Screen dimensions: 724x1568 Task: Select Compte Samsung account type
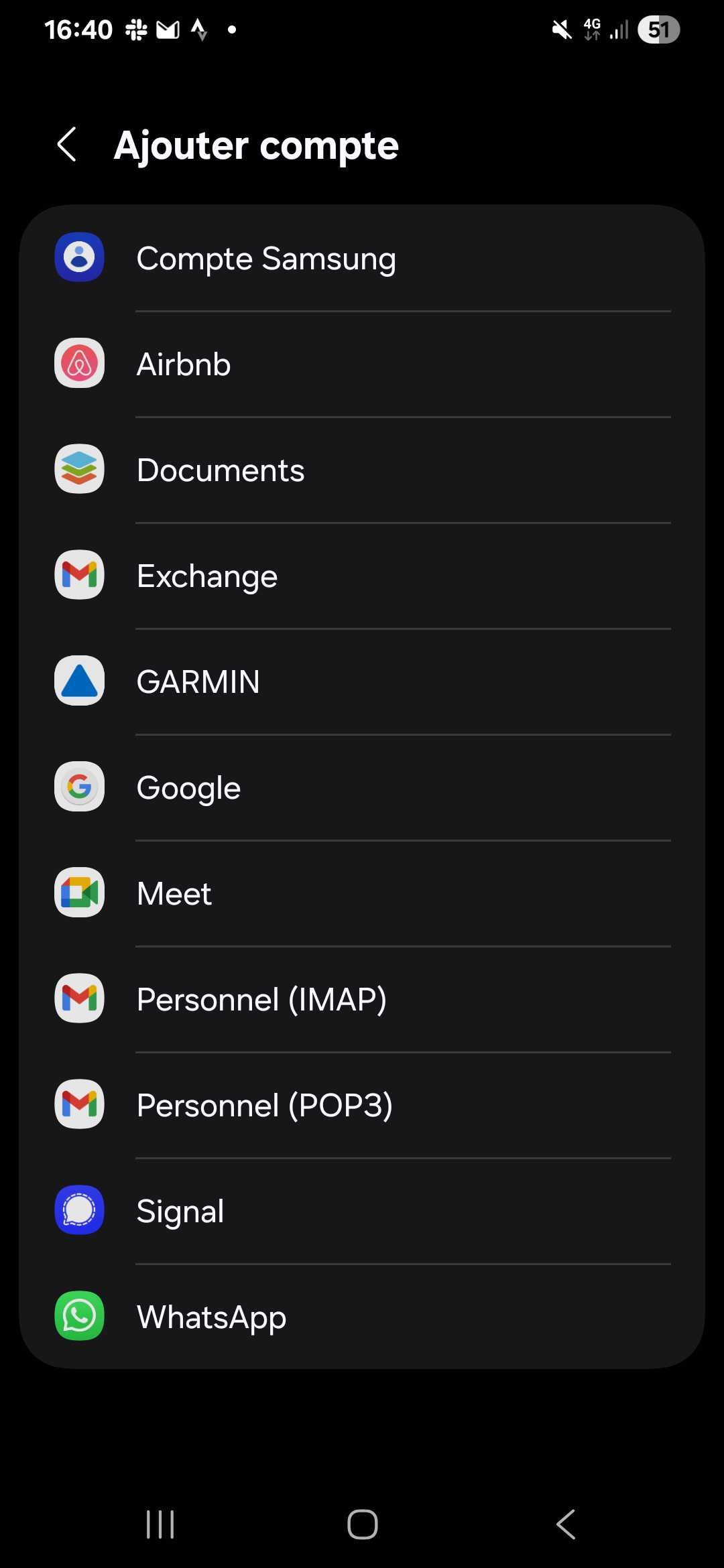point(362,258)
